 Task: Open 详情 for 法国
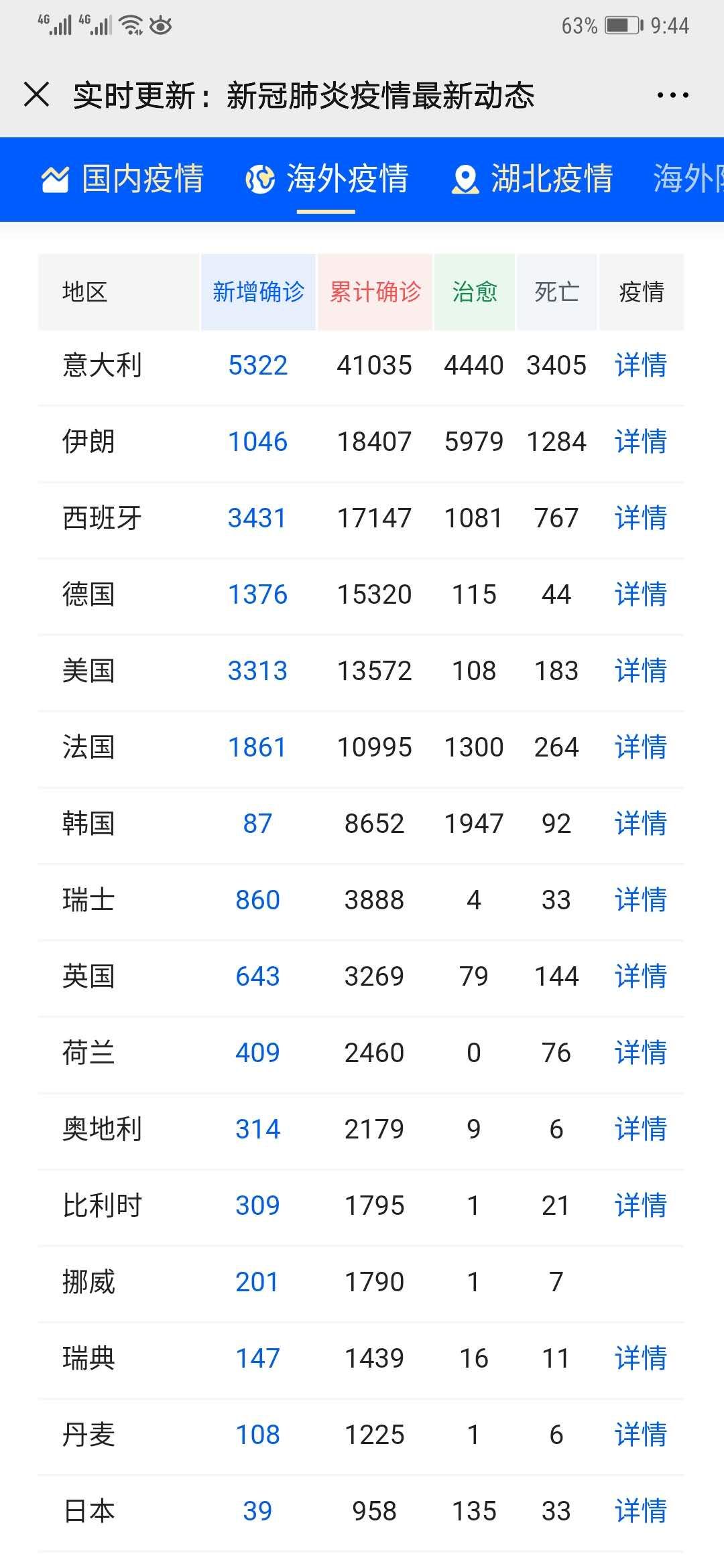(641, 747)
